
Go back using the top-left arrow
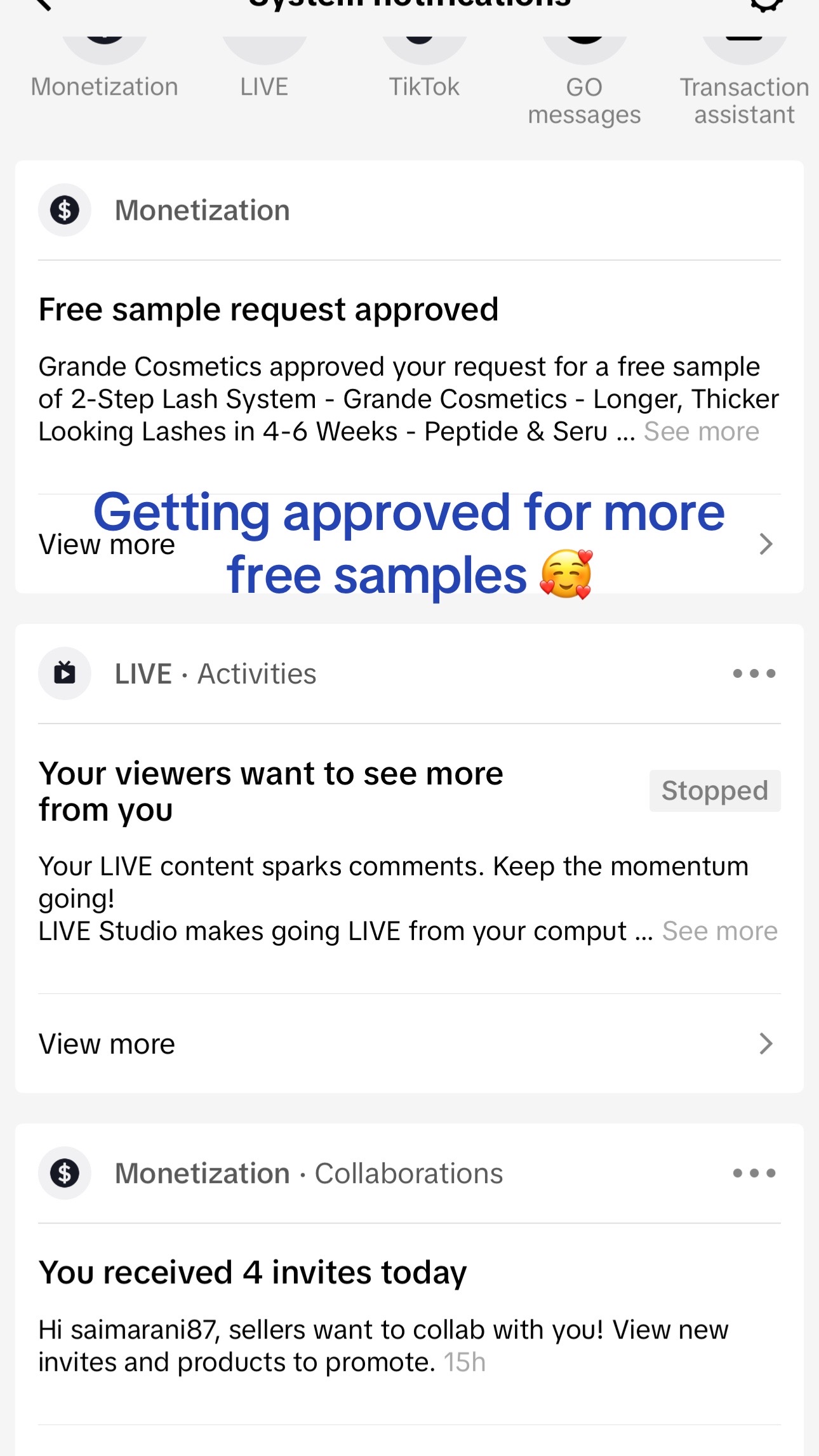pos(42,5)
